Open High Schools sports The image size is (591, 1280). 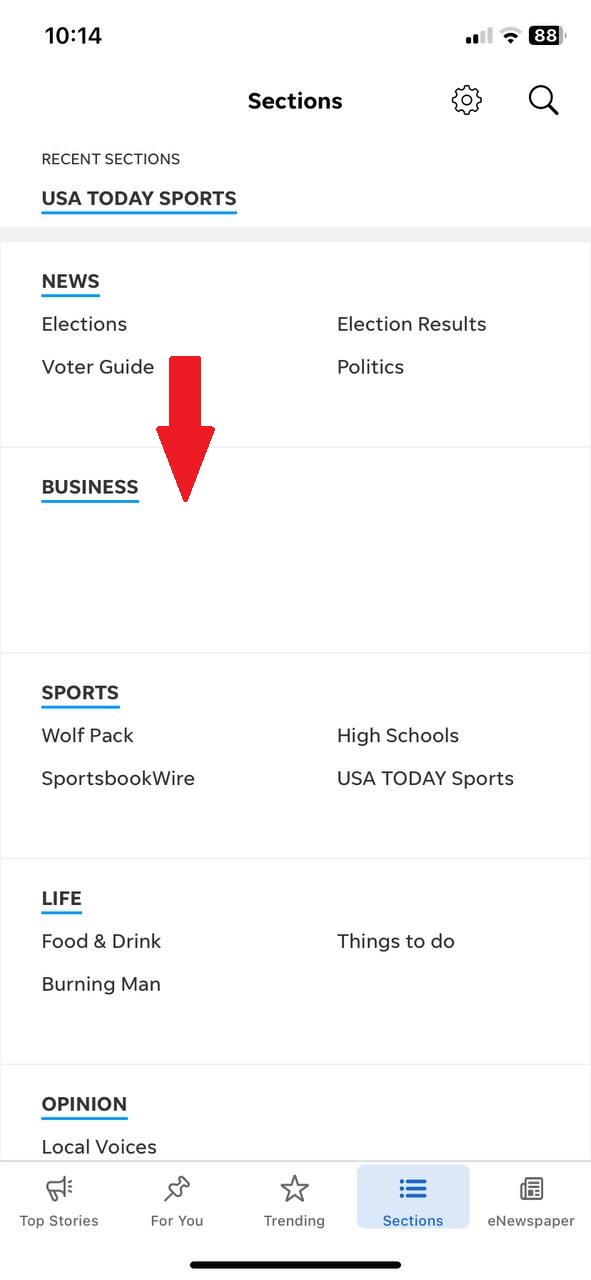(398, 735)
